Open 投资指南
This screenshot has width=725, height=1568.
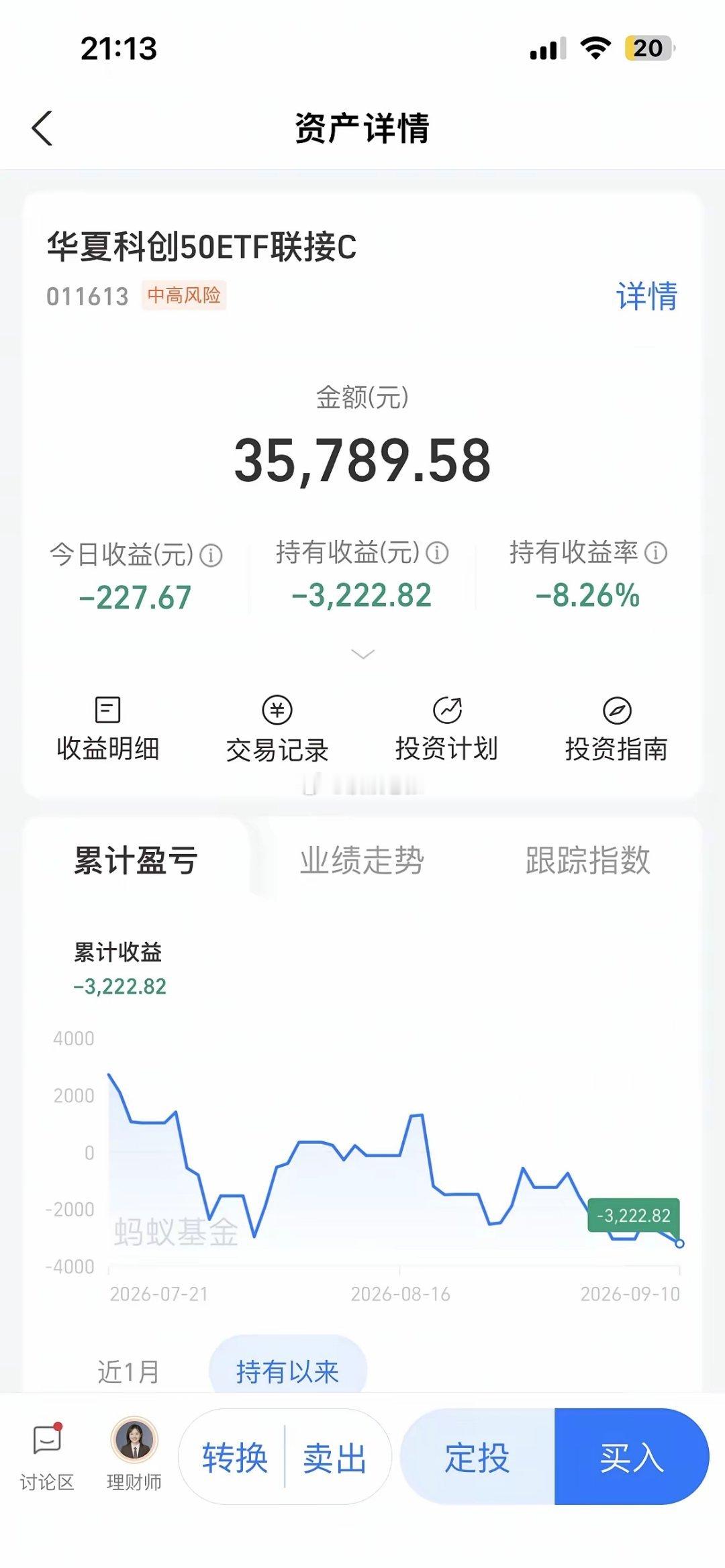(x=616, y=729)
